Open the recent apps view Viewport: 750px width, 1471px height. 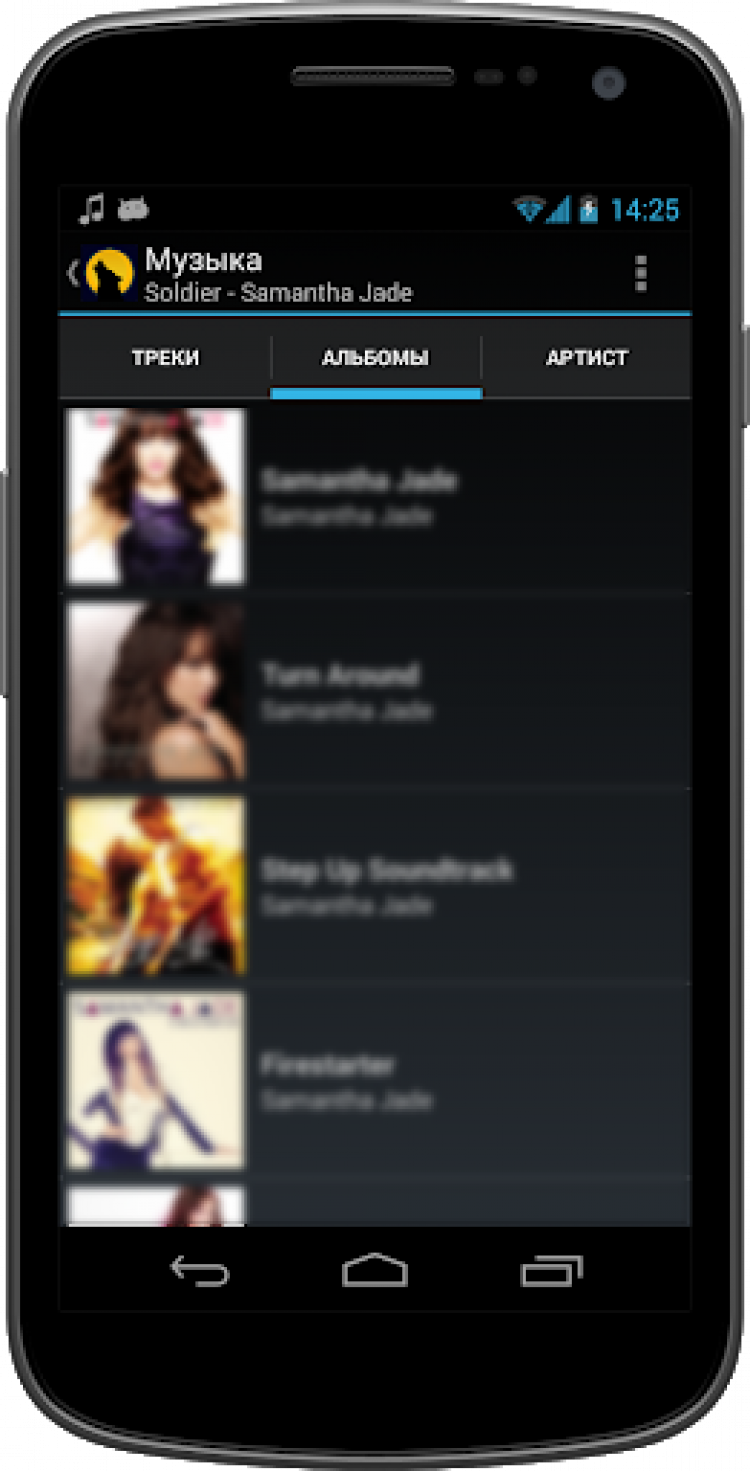[551, 1271]
